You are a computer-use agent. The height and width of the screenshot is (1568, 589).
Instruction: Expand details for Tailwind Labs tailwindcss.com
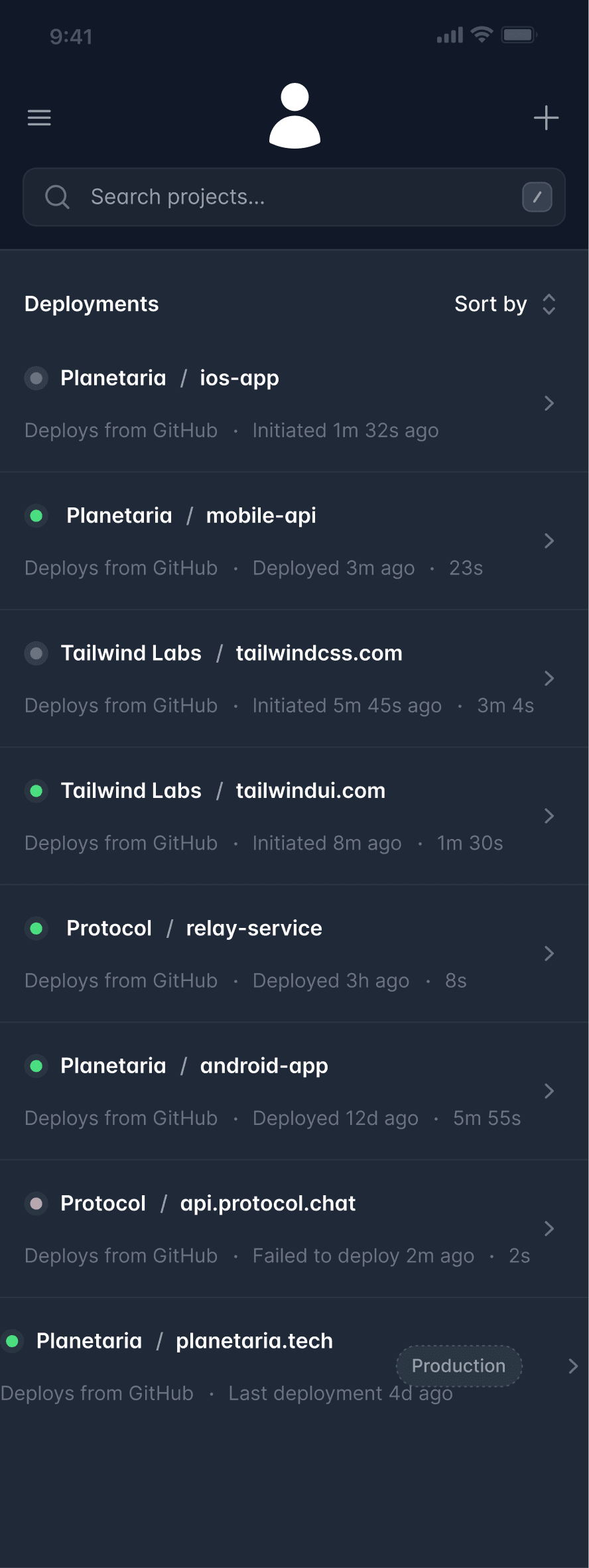tap(549, 679)
